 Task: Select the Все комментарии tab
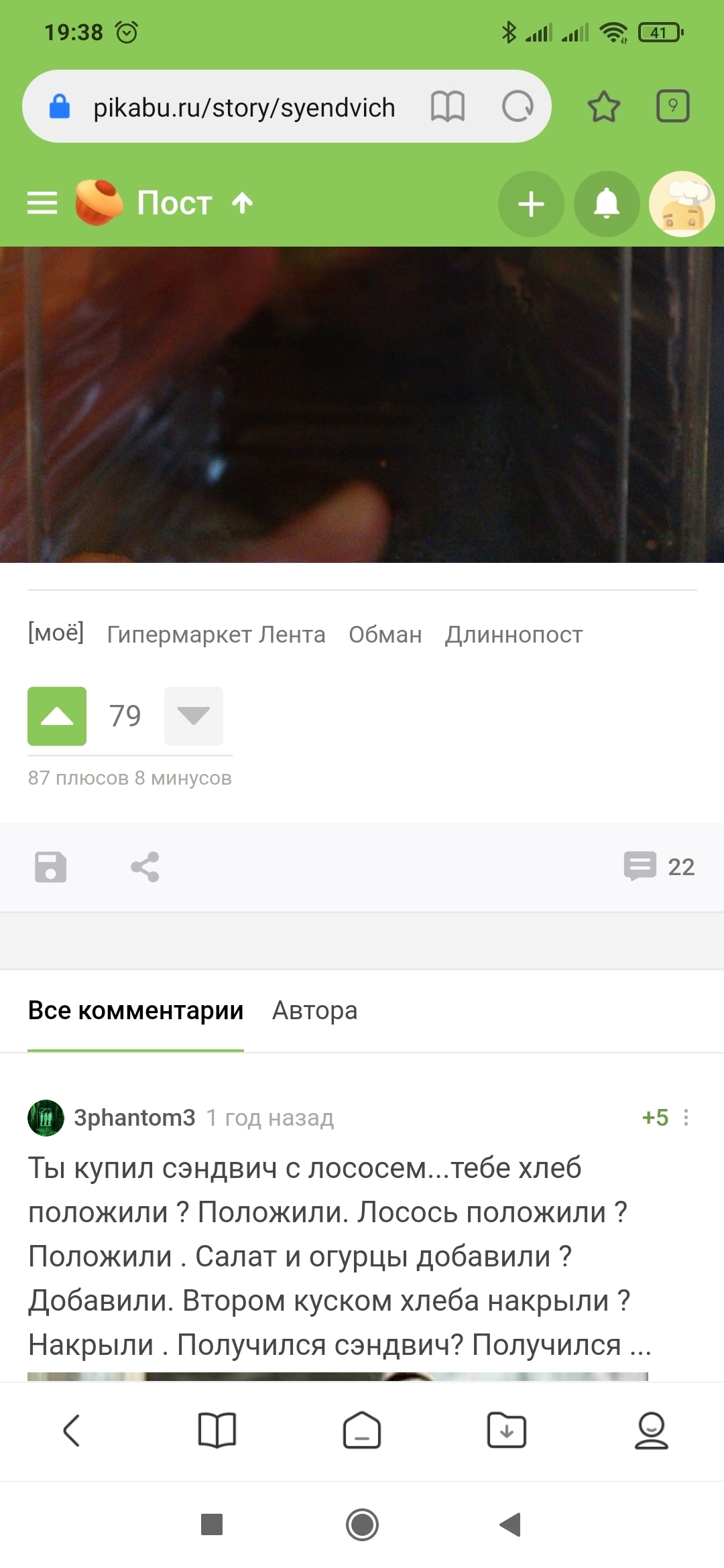(x=135, y=1010)
